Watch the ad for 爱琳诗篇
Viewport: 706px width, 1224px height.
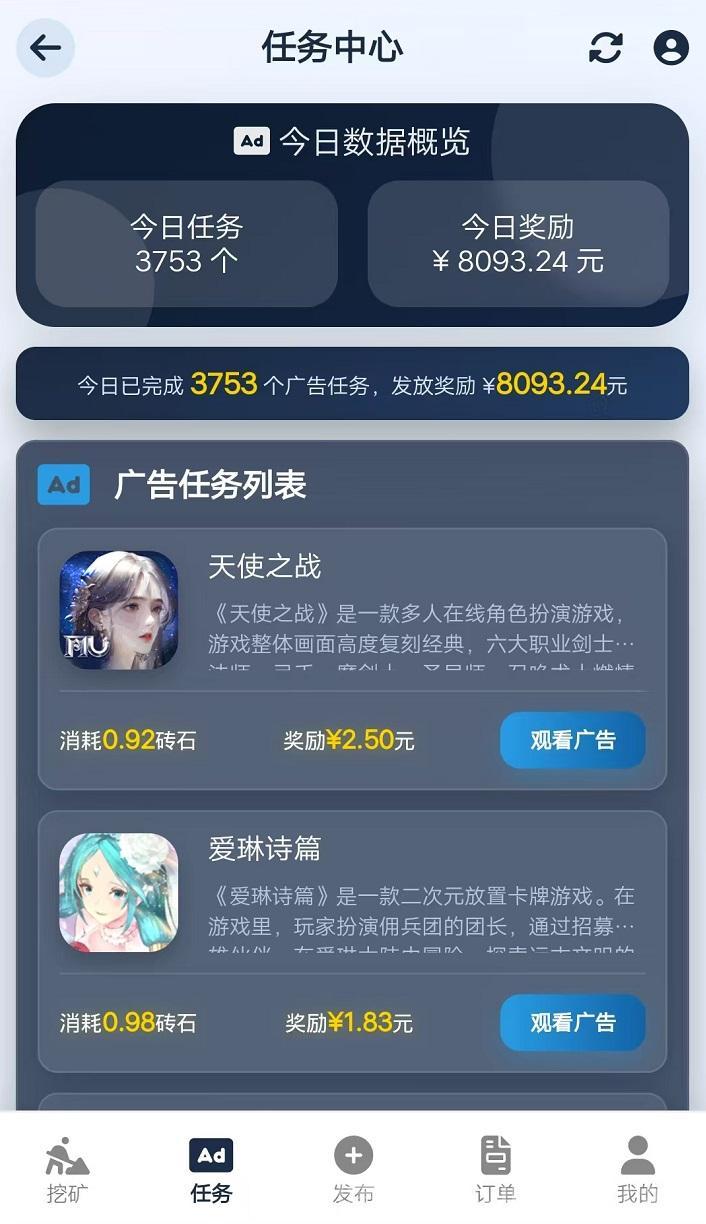point(572,1022)
